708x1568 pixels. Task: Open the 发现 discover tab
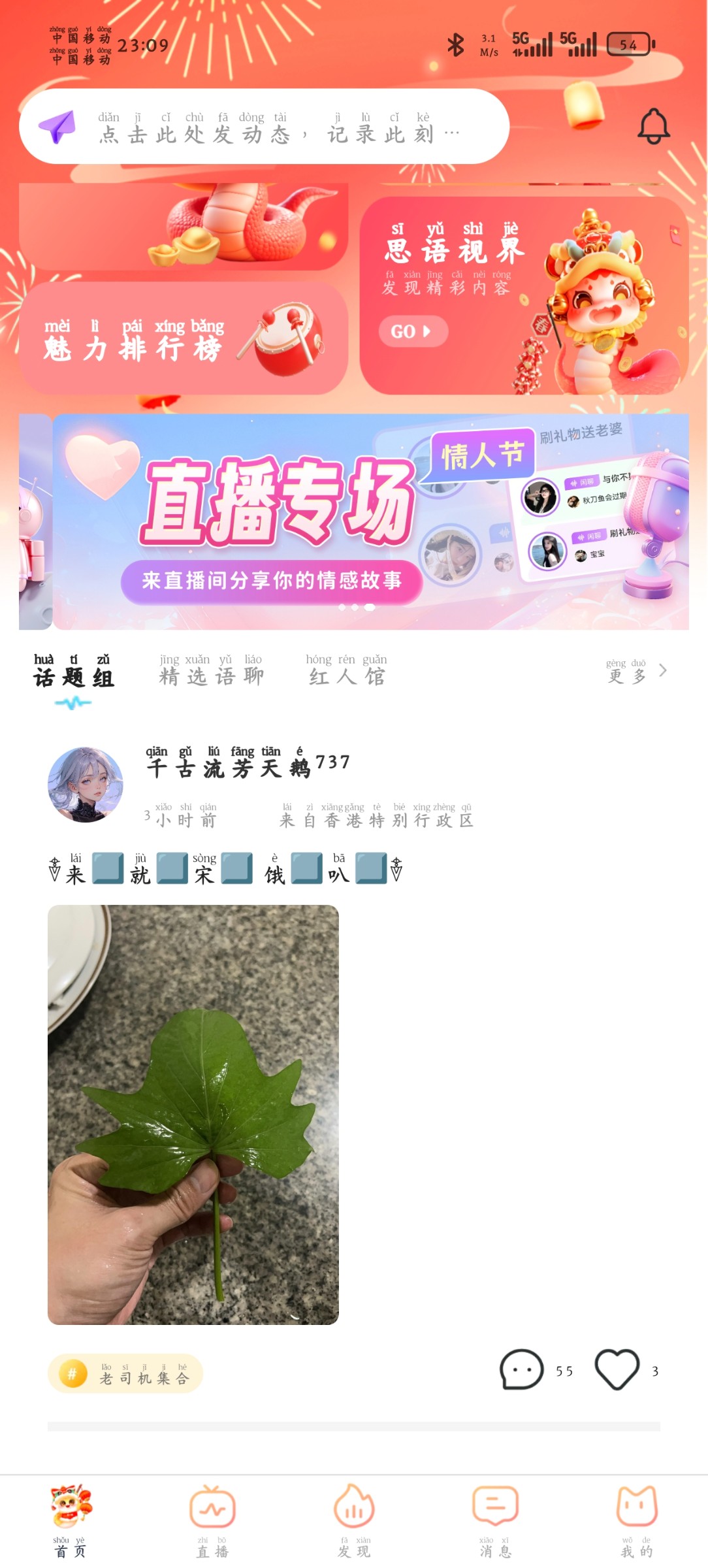354,1521
